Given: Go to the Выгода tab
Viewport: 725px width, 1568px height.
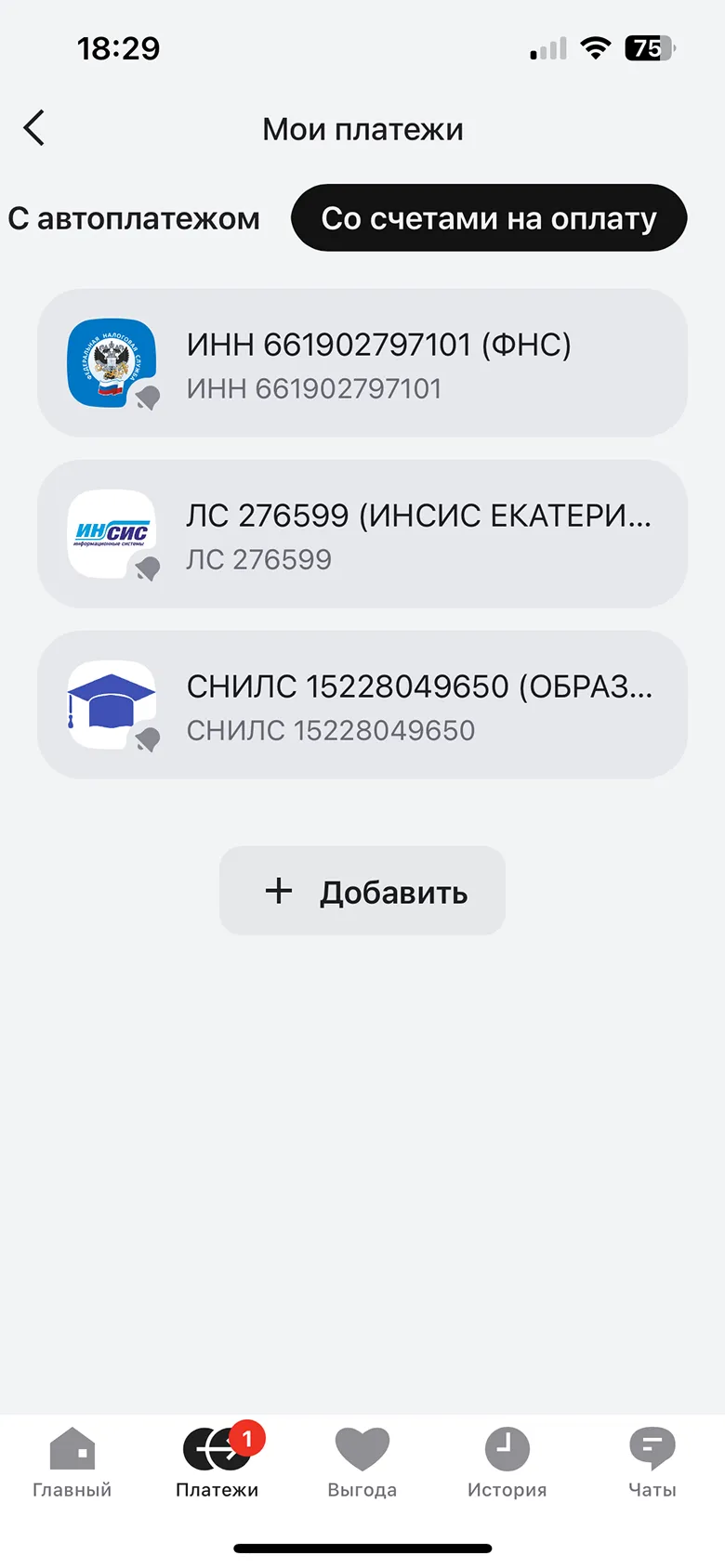Looking at the screenshot, I should (x=362, y=1462).
